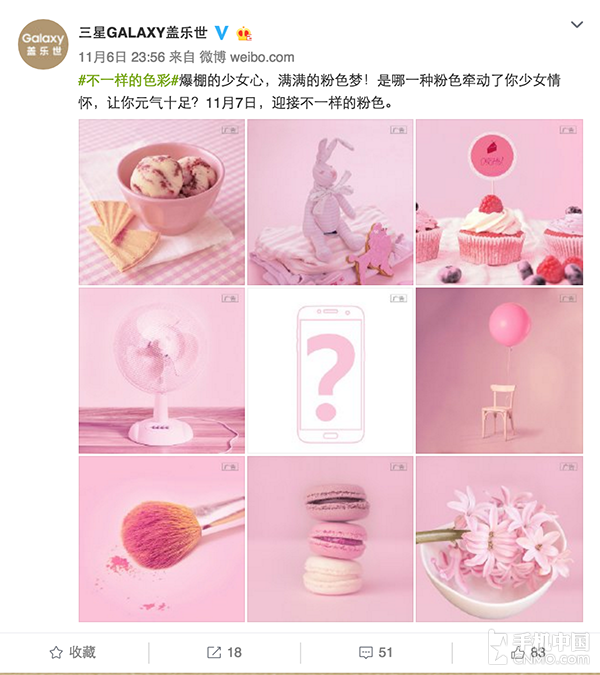
Task: Open the #不一样的色彩# hashtag
Action: [127, 79]
